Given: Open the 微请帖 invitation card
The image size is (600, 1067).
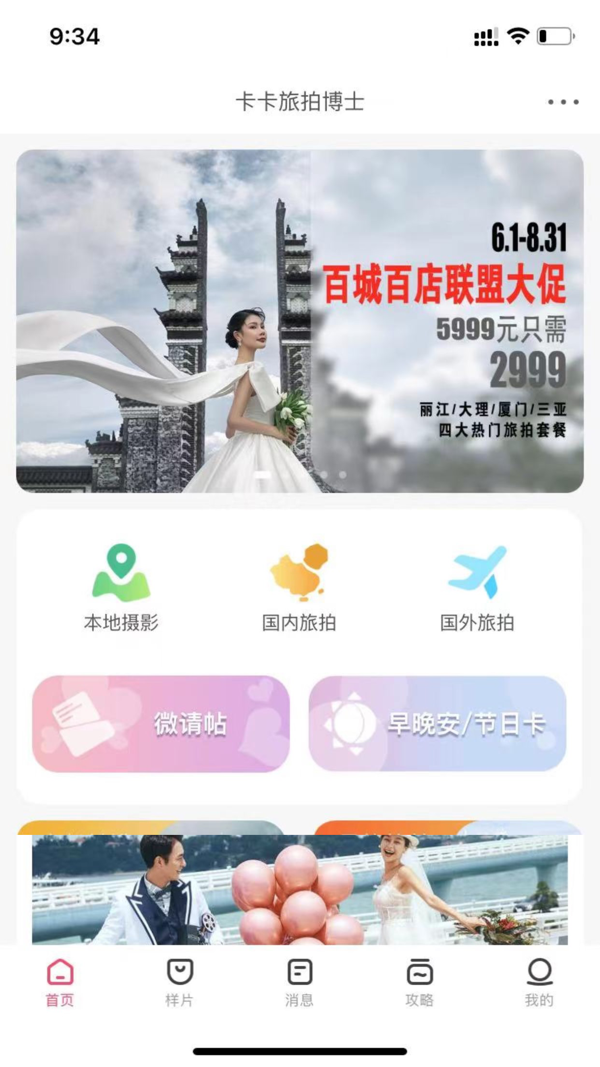Looking at the screenshot, I should click(161, 724).
